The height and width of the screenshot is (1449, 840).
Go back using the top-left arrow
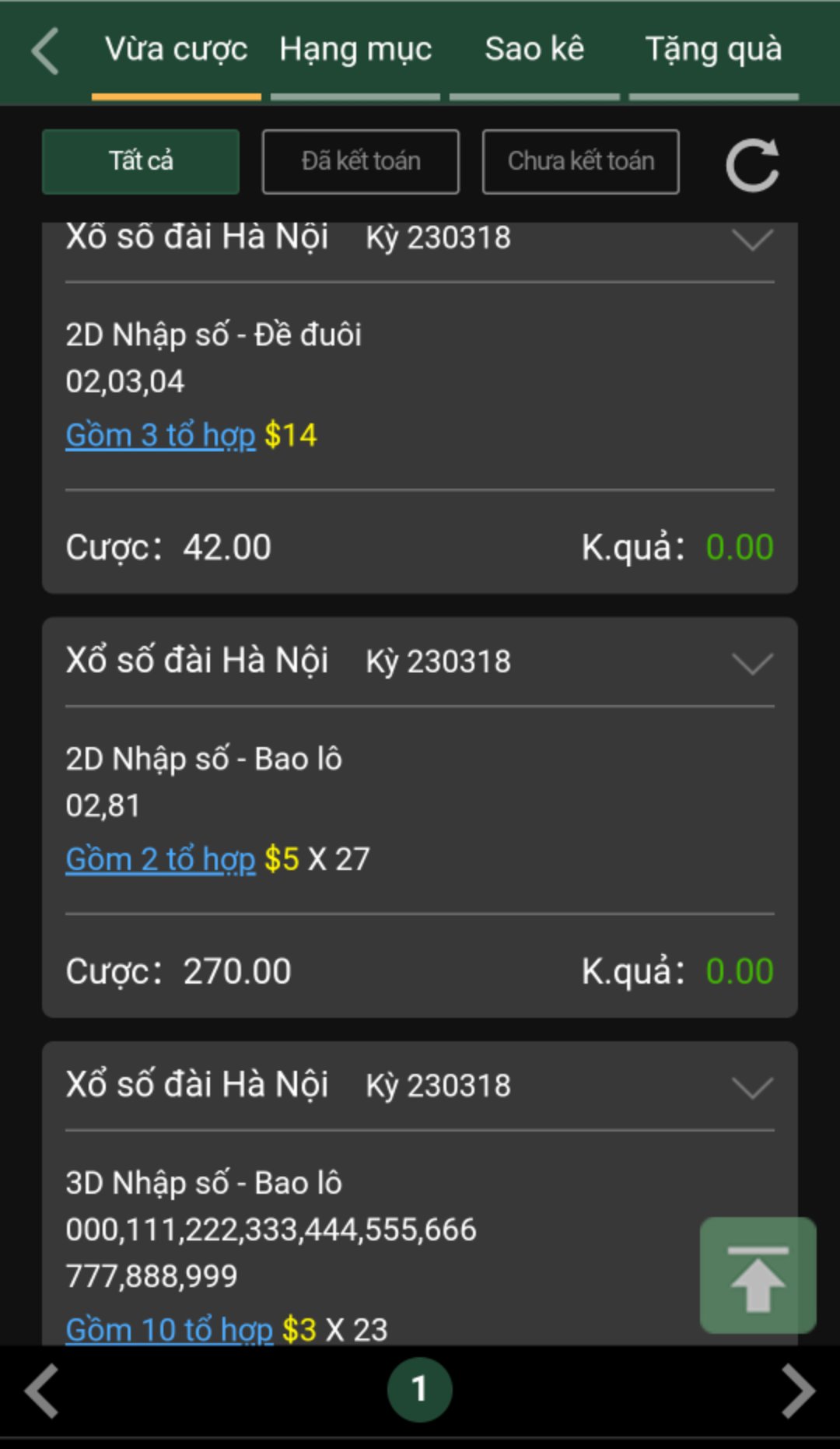pos(45,51)
